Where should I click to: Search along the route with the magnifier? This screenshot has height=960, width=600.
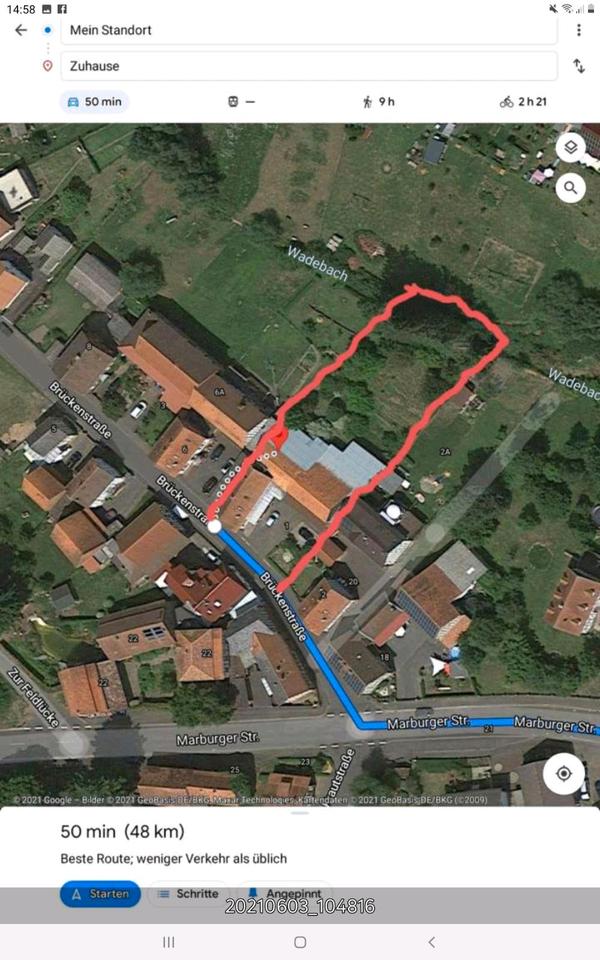pos(570,187)
